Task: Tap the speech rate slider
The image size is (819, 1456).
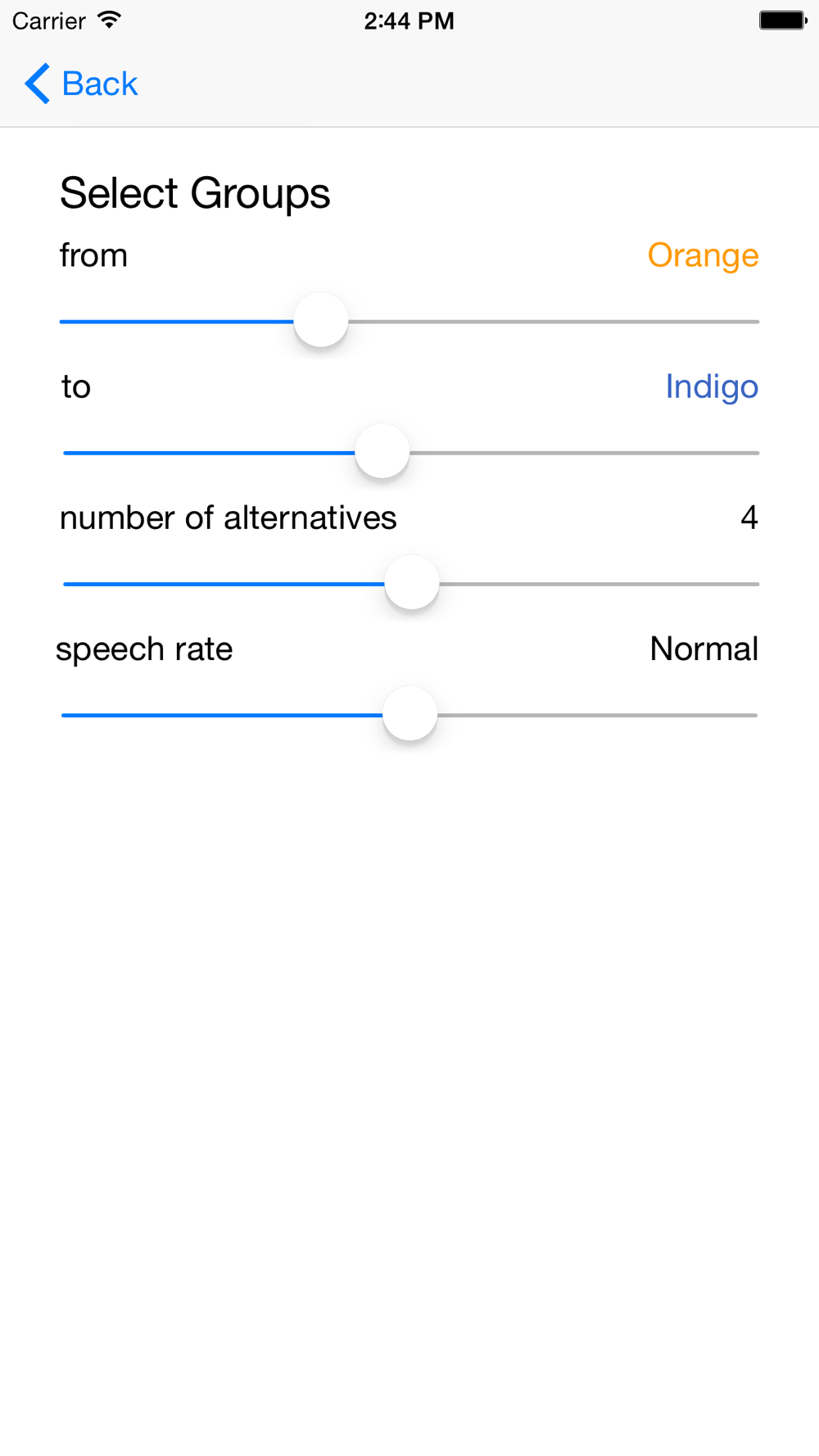Action: pos(409,715)
